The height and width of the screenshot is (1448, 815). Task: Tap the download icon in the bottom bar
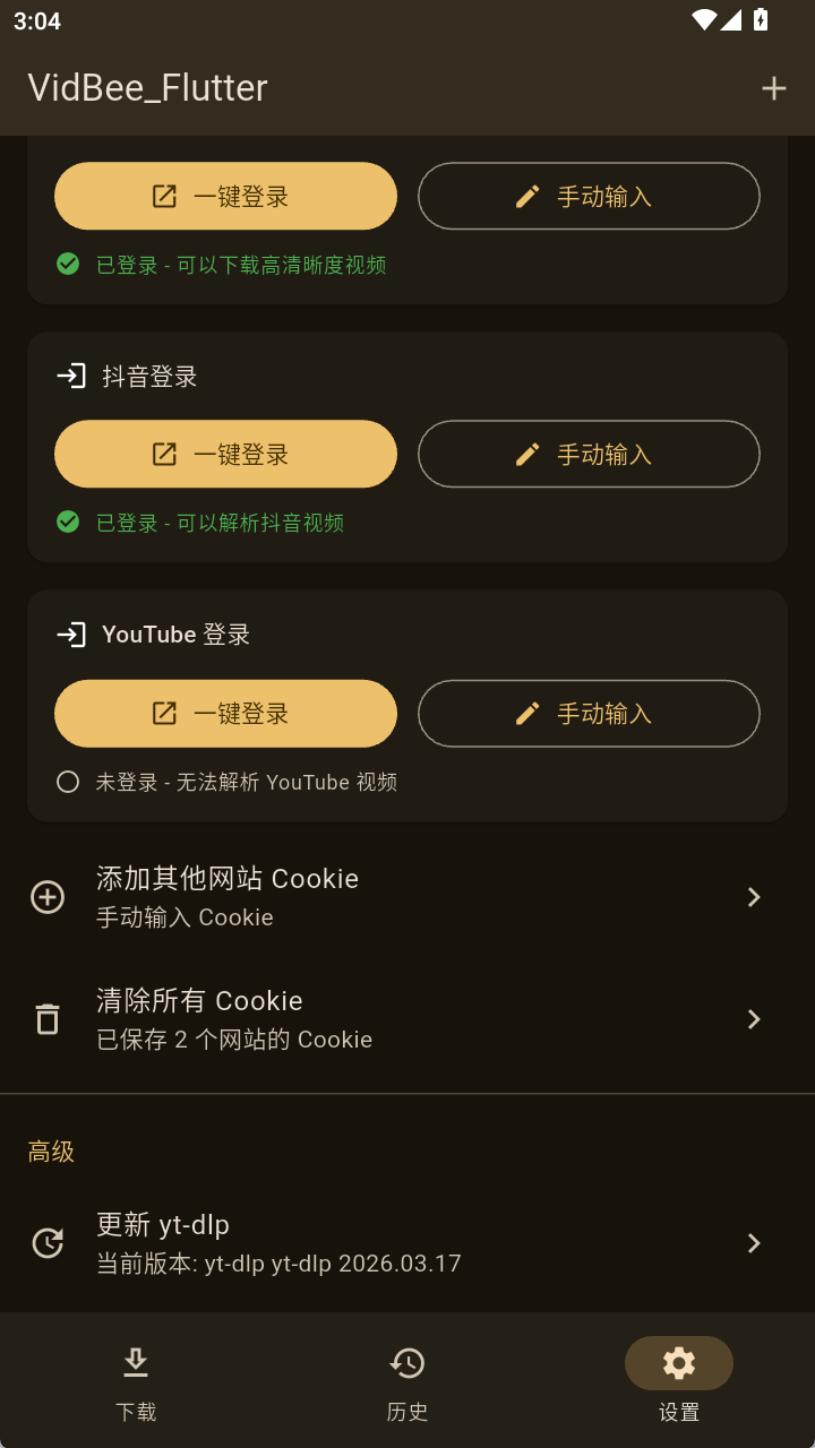click(136, 1362)
